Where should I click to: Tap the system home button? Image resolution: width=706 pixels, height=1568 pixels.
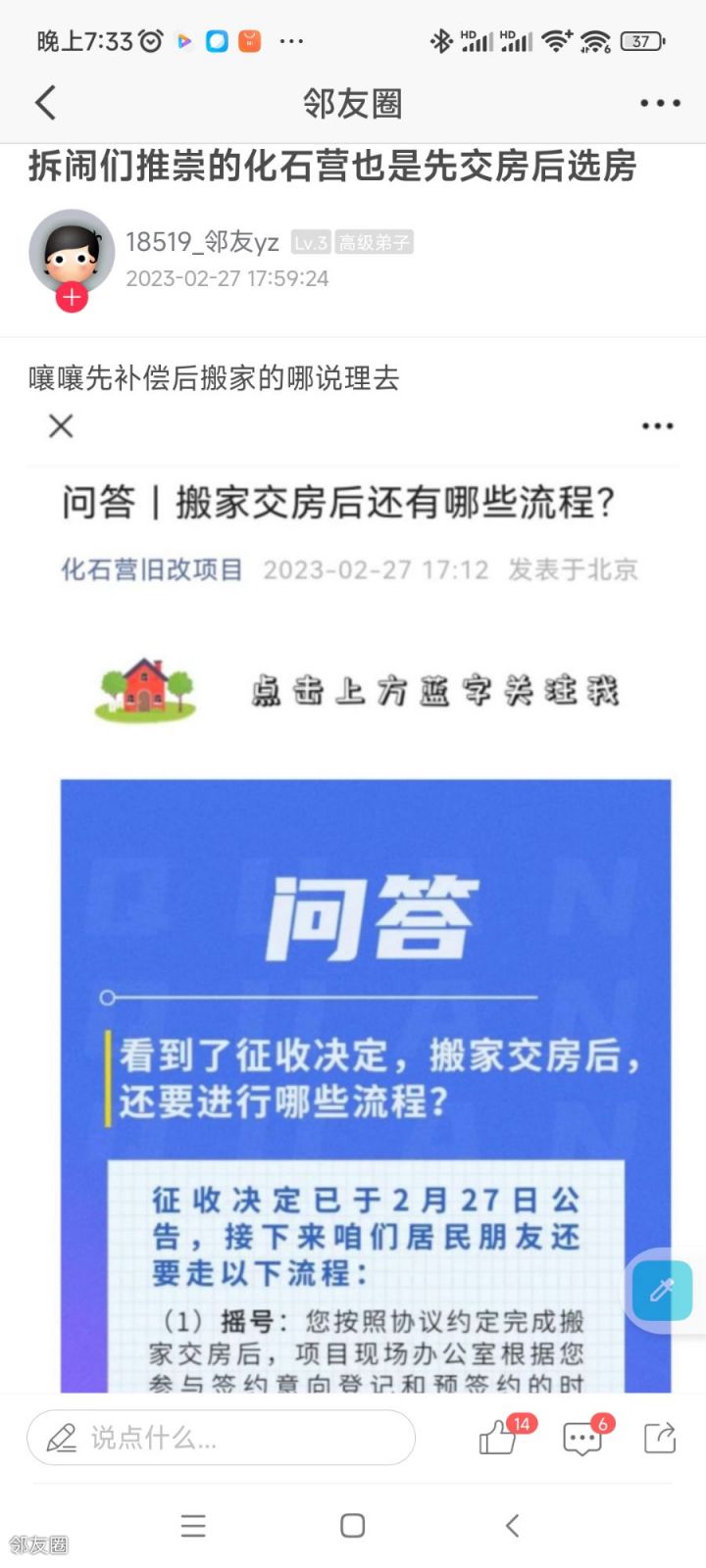click(353, 1525)
